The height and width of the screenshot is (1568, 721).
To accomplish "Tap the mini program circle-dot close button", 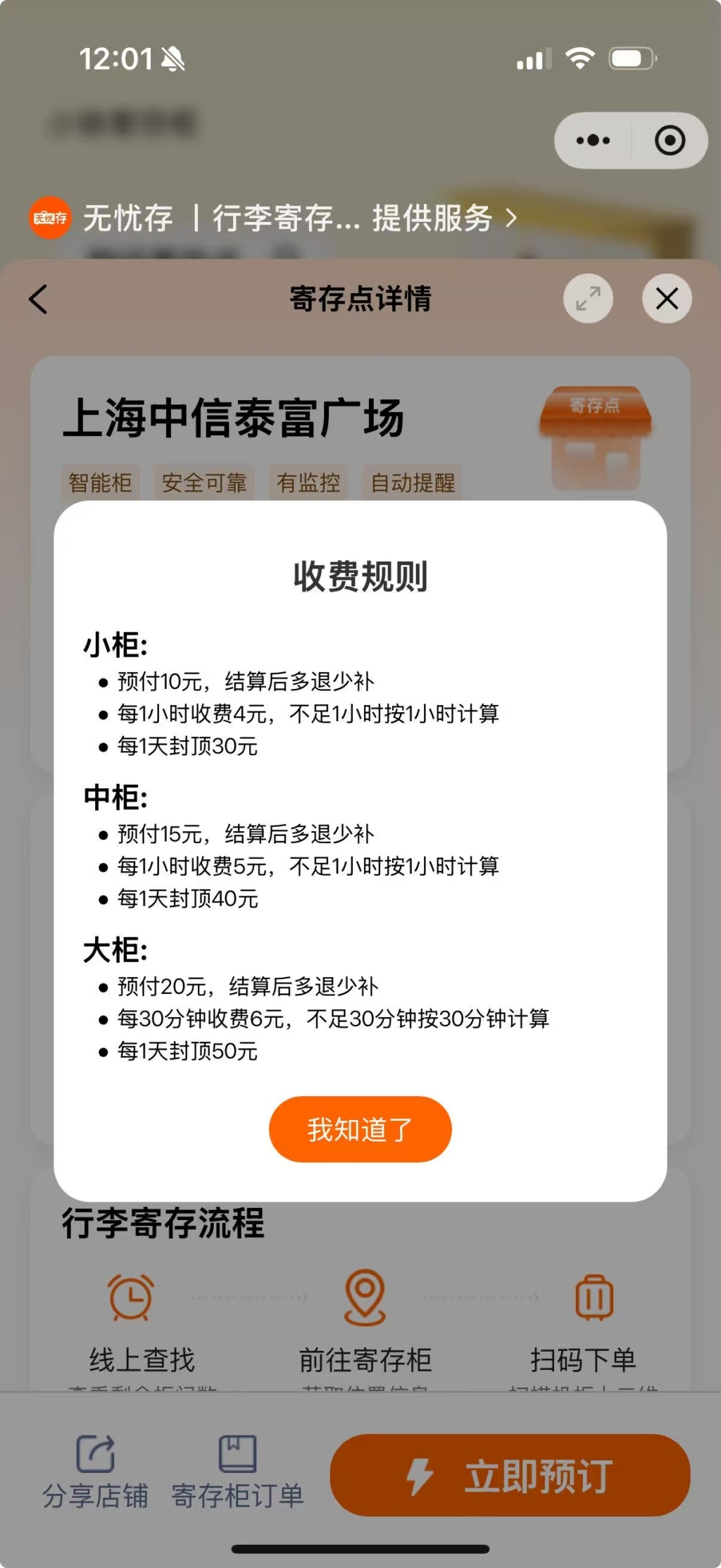I will [x=669, y=140].
